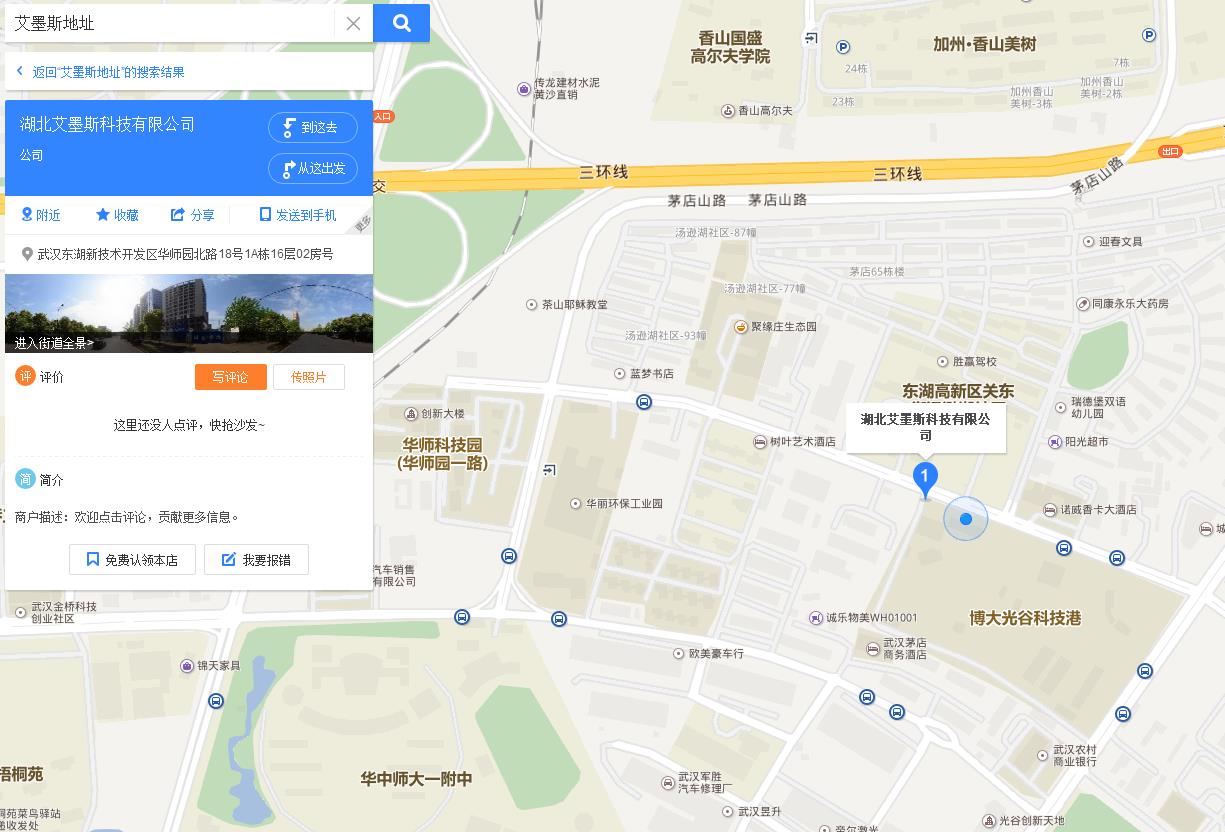Open 附近 nearby search

pos(41,215)
